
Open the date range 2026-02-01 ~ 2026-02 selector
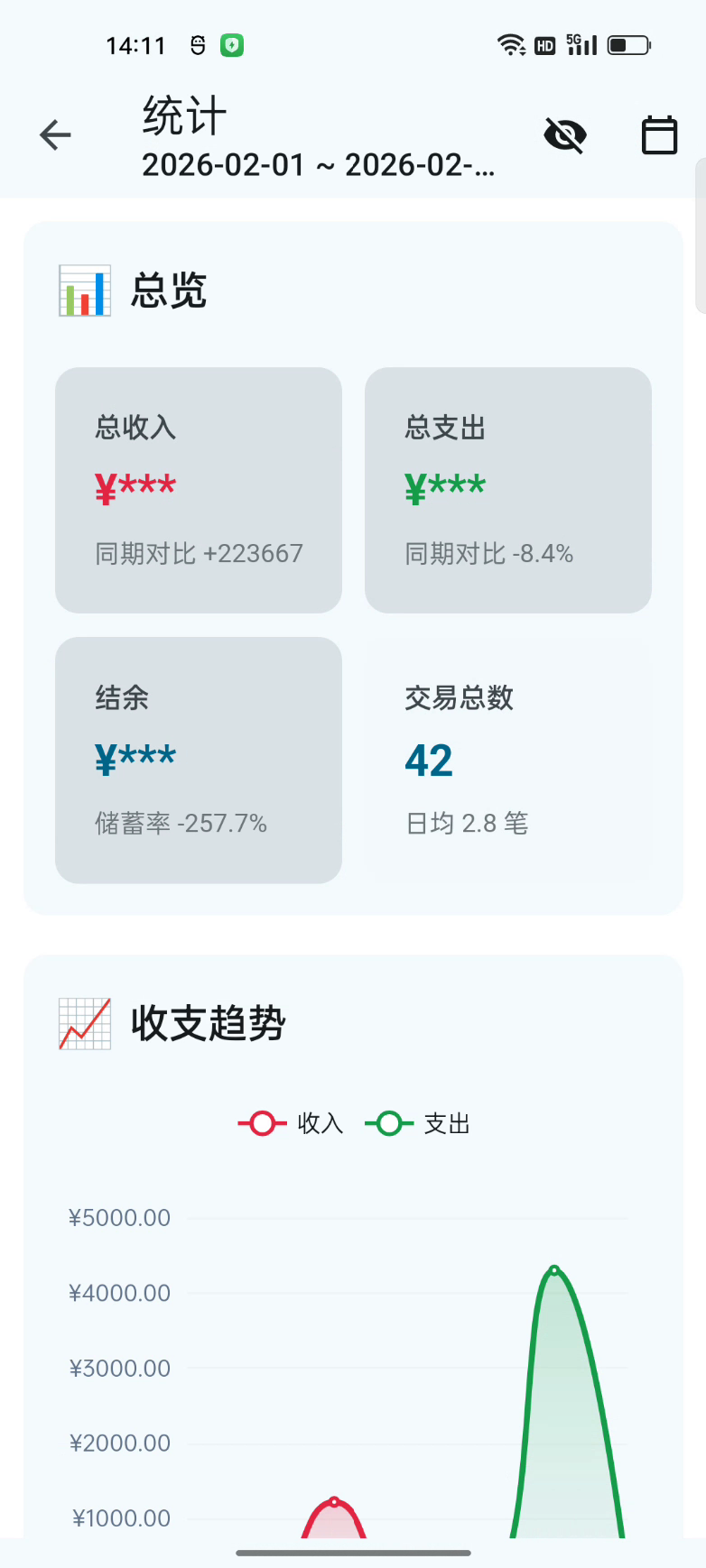(x=318, y=165)
